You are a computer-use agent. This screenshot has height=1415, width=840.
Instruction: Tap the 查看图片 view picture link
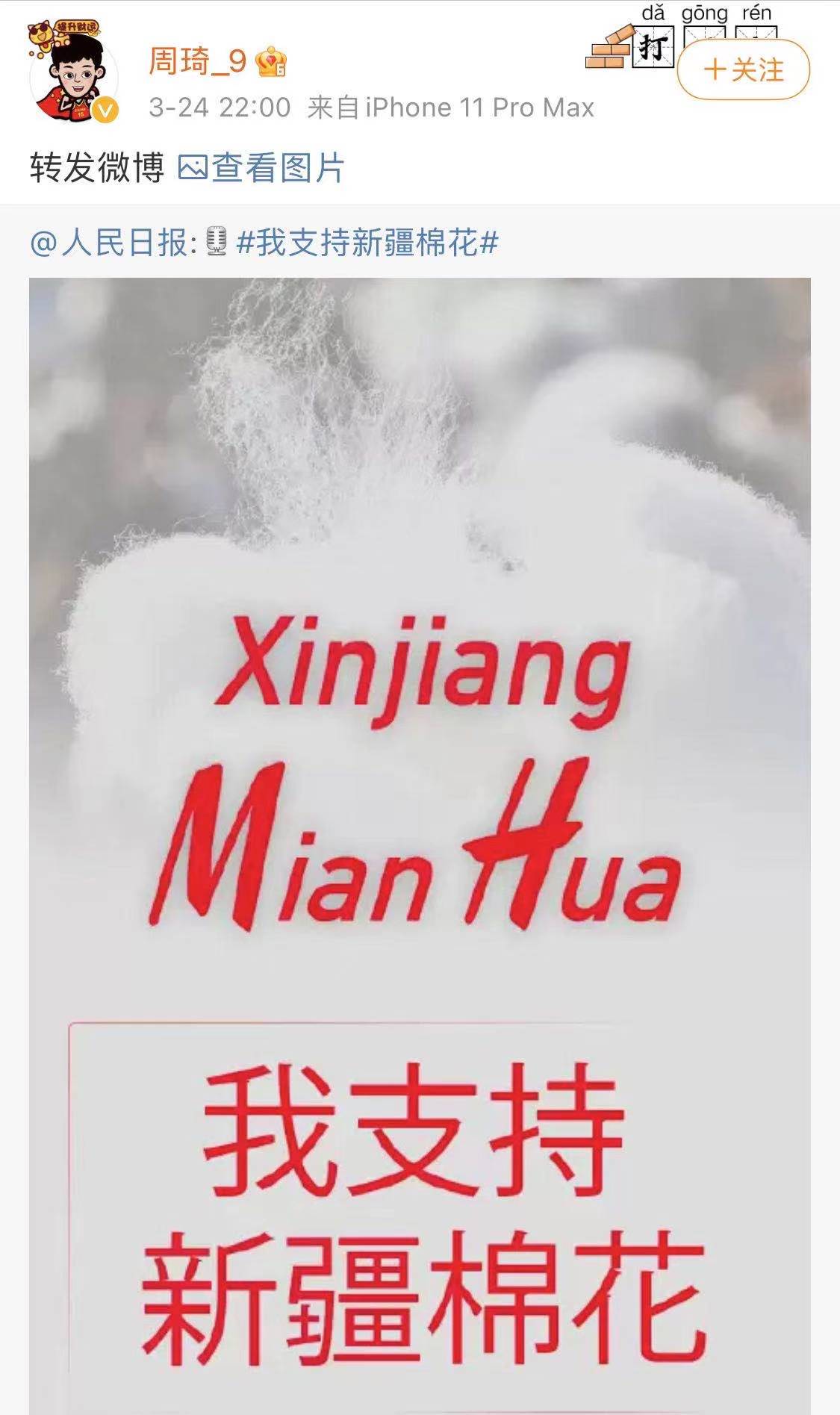[x=262, y=167]
